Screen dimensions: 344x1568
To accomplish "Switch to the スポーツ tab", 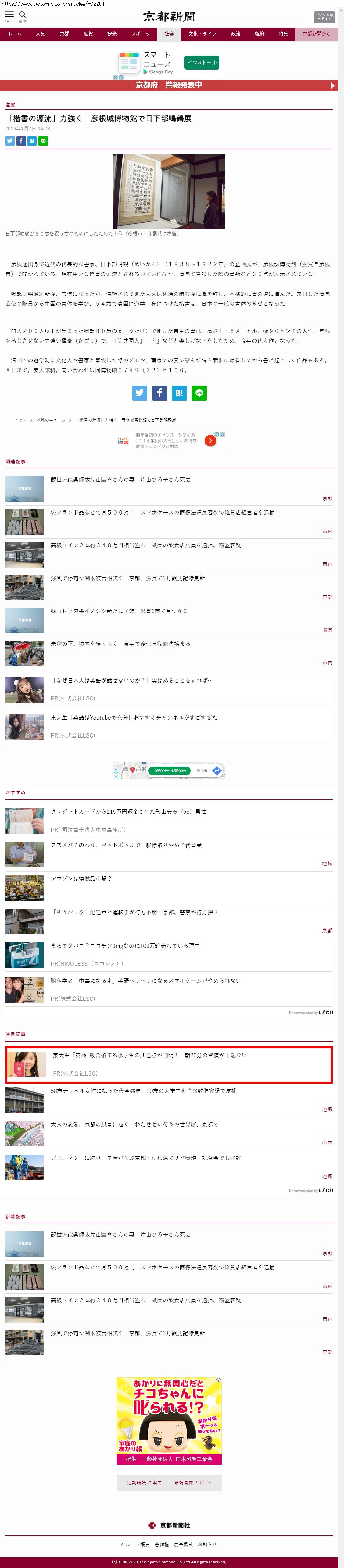I will coord(140,34).
